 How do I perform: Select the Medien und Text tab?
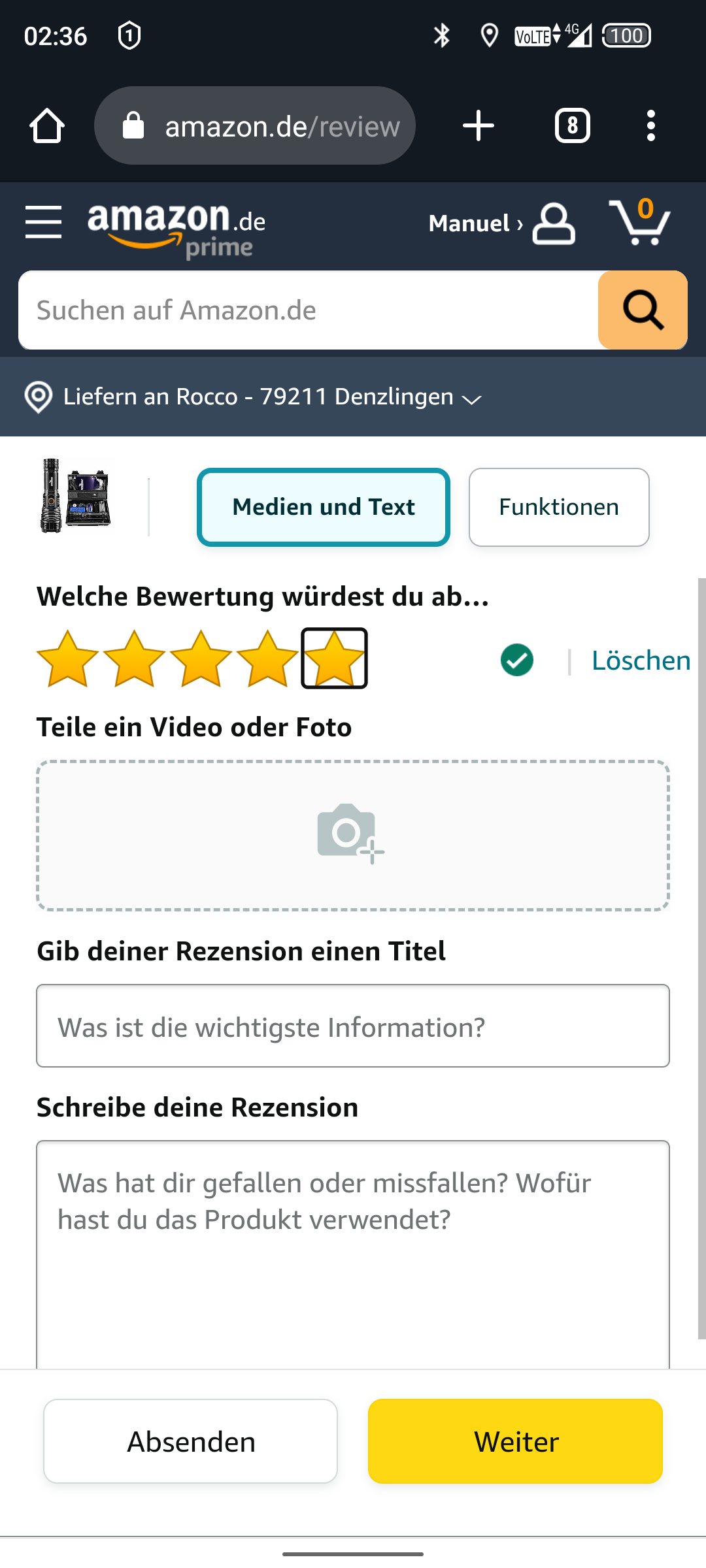pyautogui.click(x=323, y=507)
